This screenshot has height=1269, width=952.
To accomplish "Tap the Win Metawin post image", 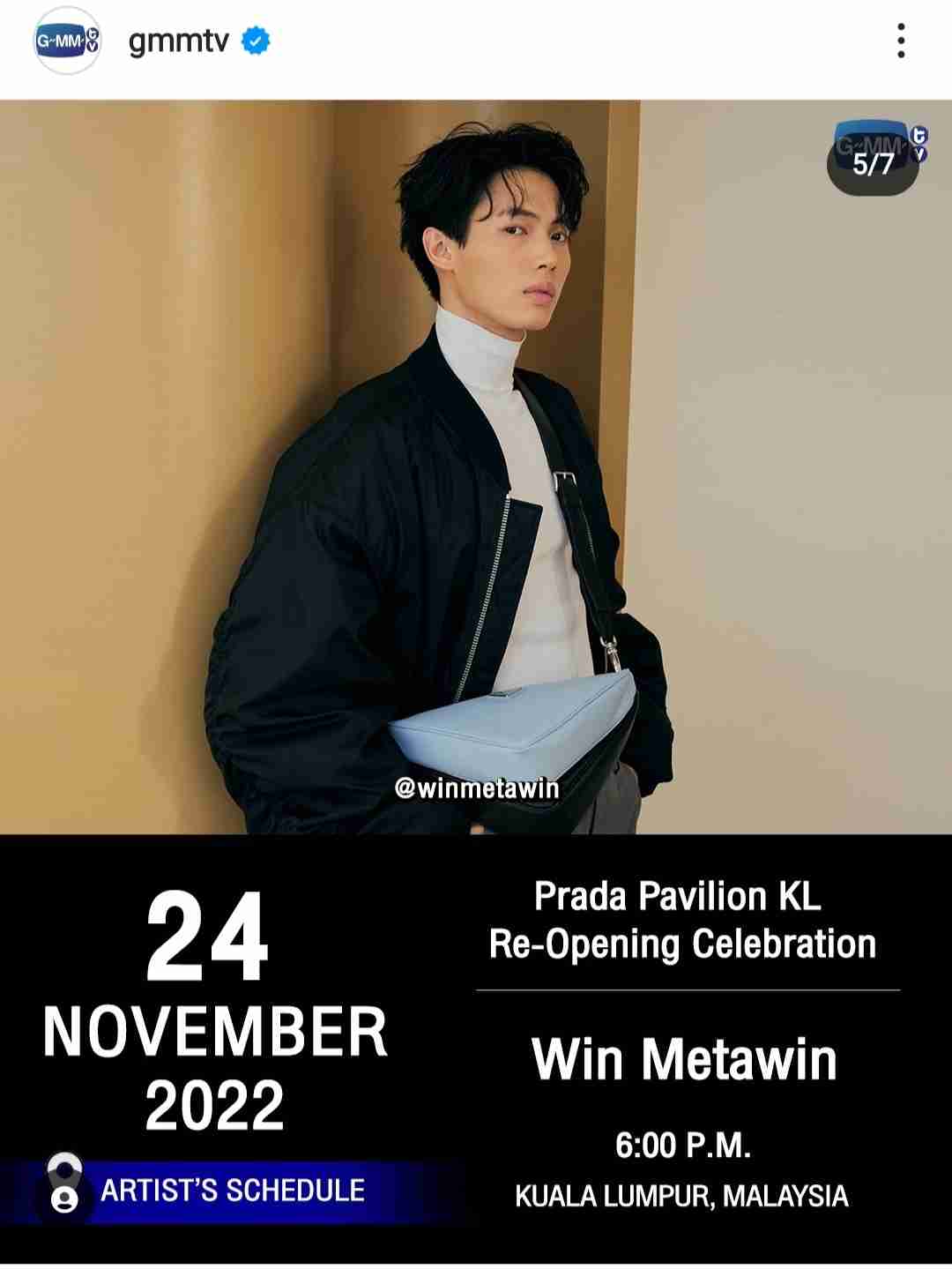I will [476, 529].
